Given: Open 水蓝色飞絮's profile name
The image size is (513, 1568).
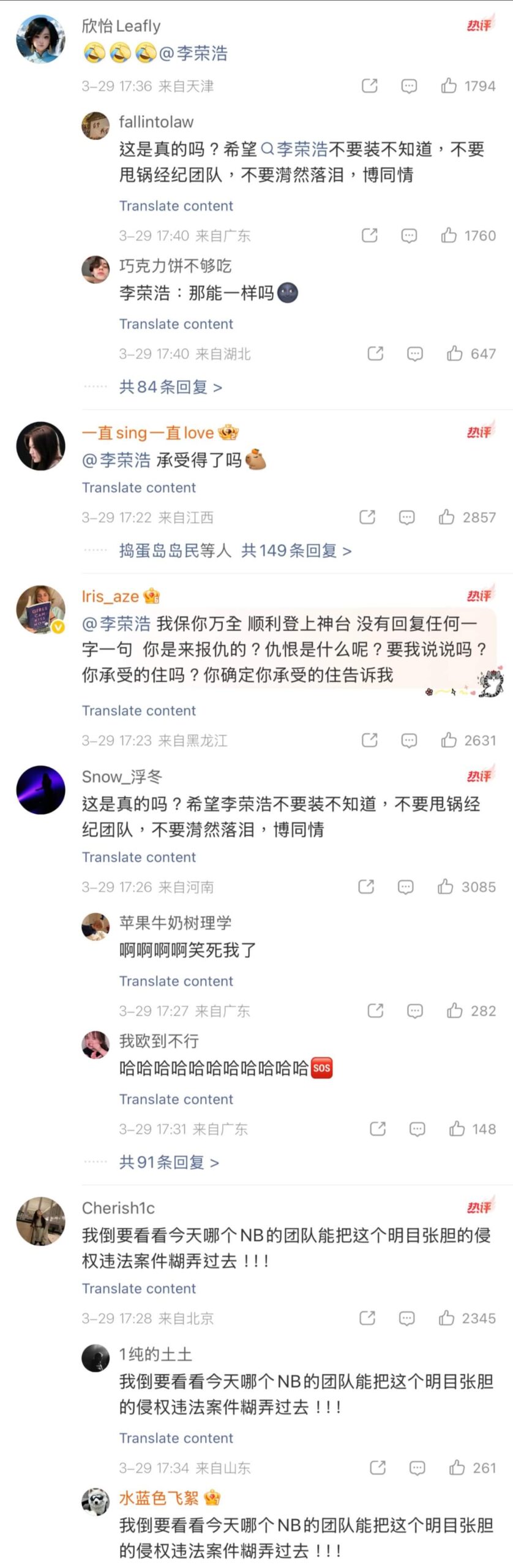Looking at the screenshot, I should tap(159, 1498).
